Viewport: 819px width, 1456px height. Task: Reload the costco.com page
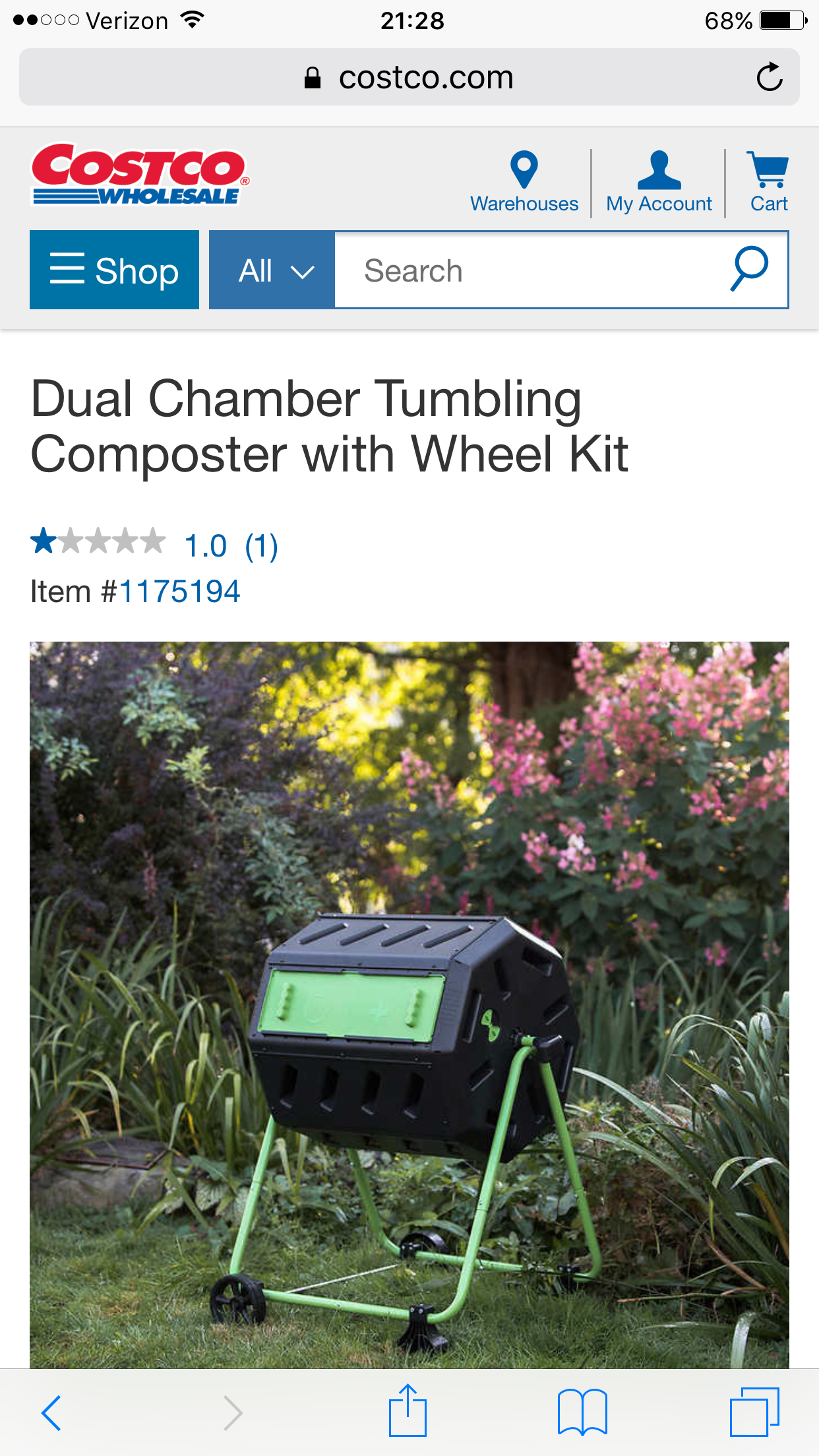(769, 77)
